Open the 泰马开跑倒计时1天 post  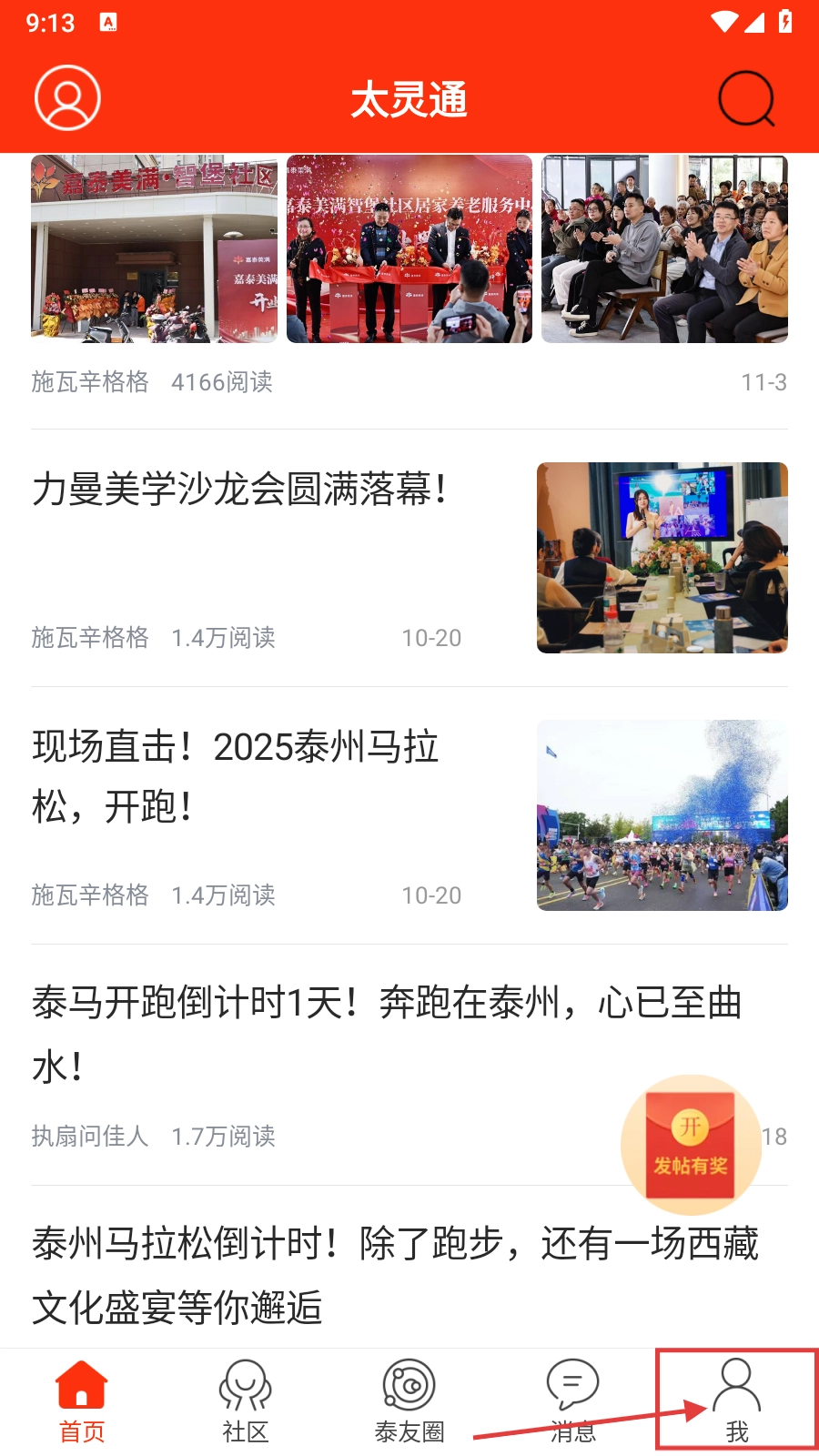tap(387, 1034)
